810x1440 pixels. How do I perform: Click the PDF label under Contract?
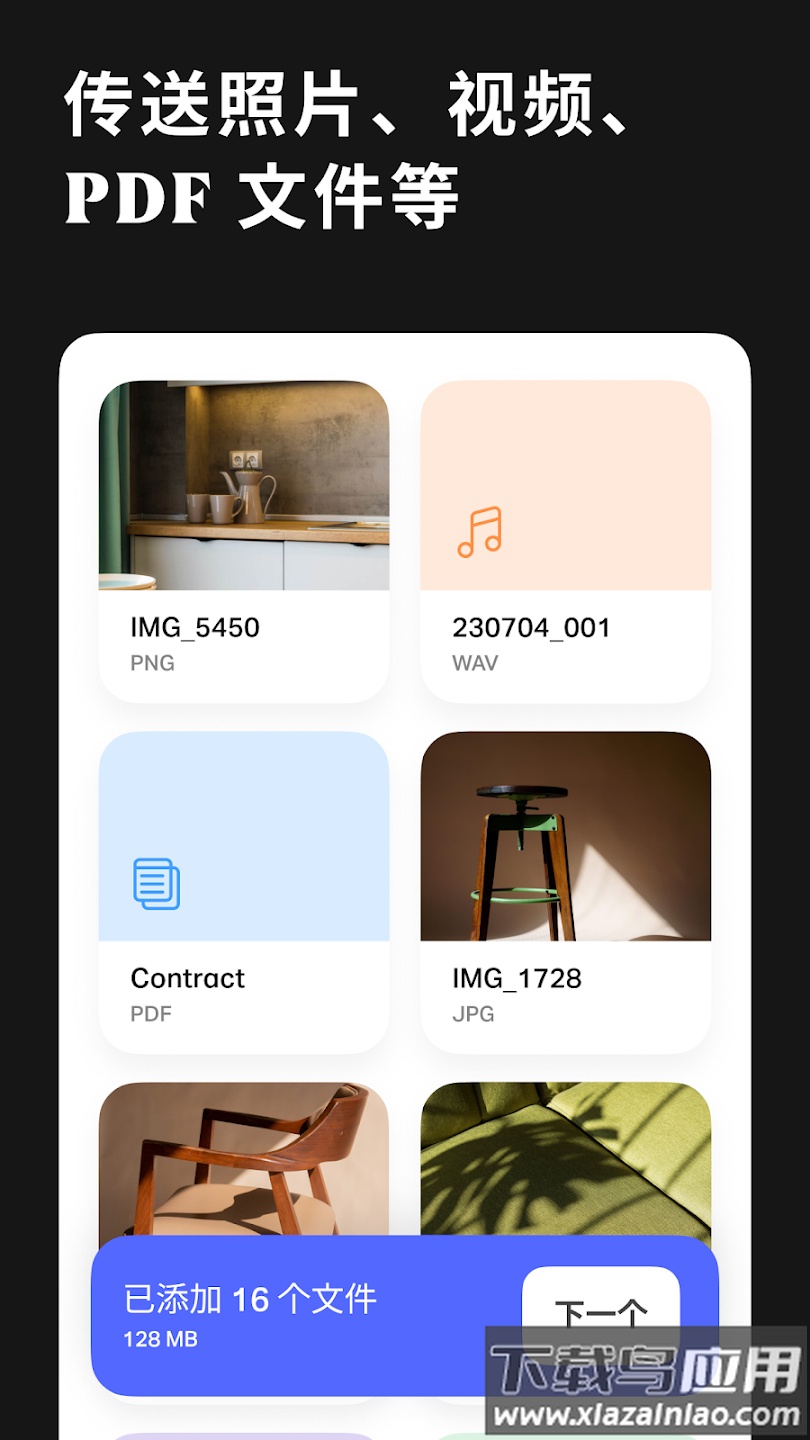click(x=150, y=1014)
